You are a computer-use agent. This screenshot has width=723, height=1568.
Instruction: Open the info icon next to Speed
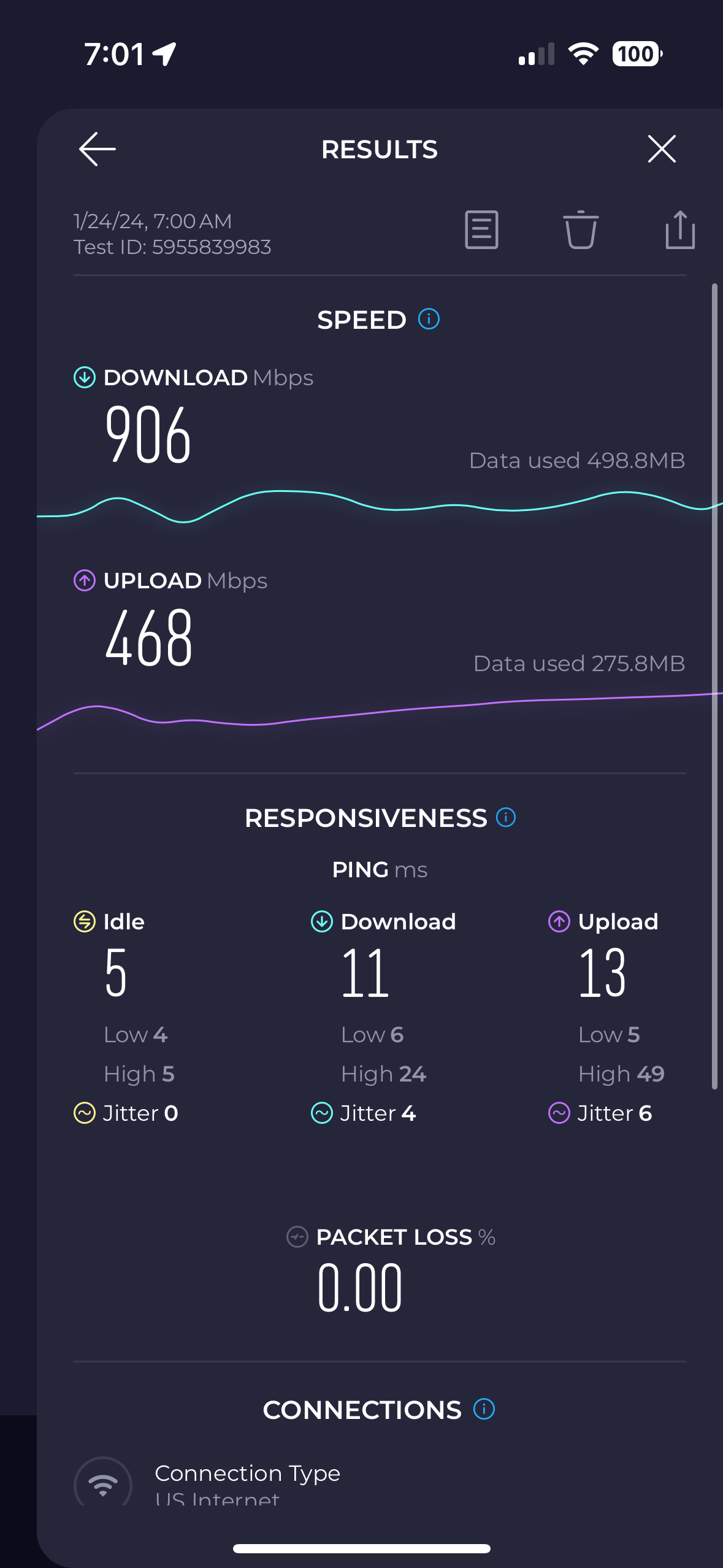pos(429,319)
